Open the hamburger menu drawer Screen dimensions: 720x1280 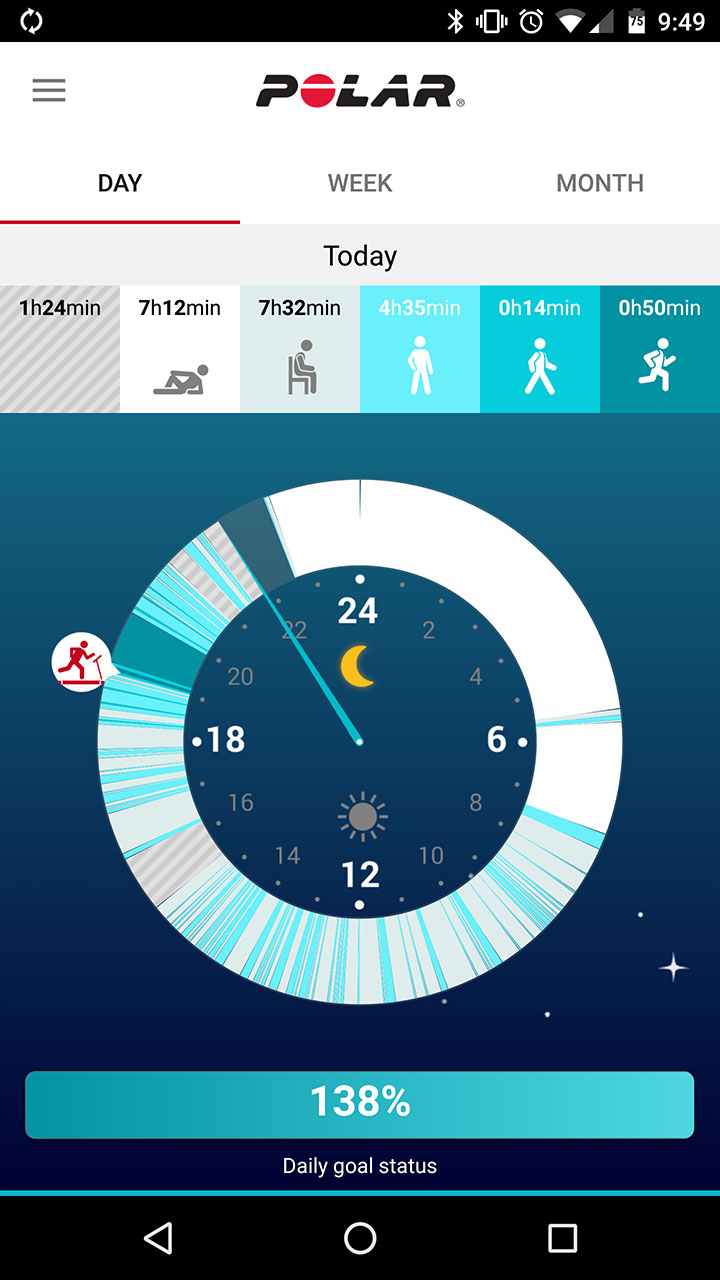coord(48,90)
